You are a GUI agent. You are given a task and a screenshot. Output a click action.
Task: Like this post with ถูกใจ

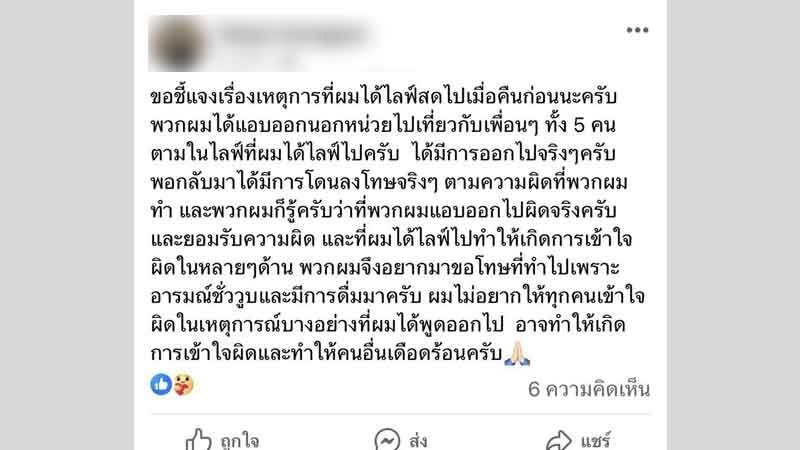click(x=222, y=439)
